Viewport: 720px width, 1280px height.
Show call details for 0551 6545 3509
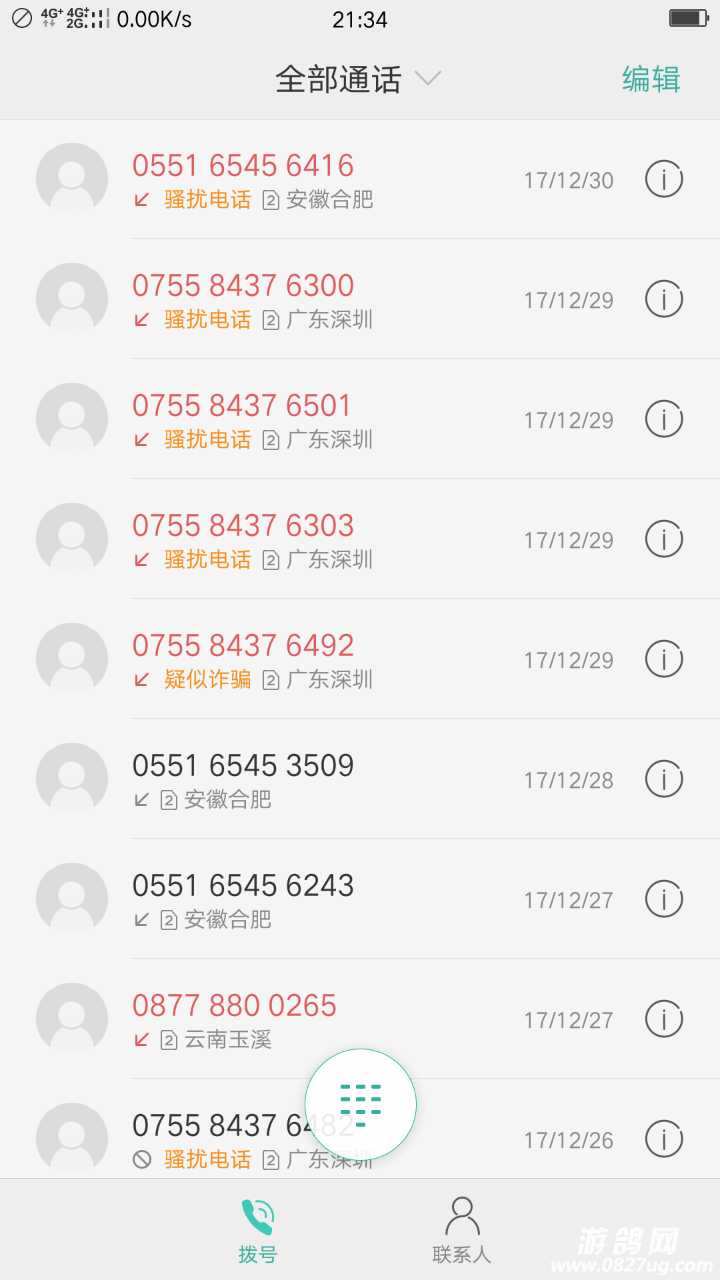click(663, 779)
